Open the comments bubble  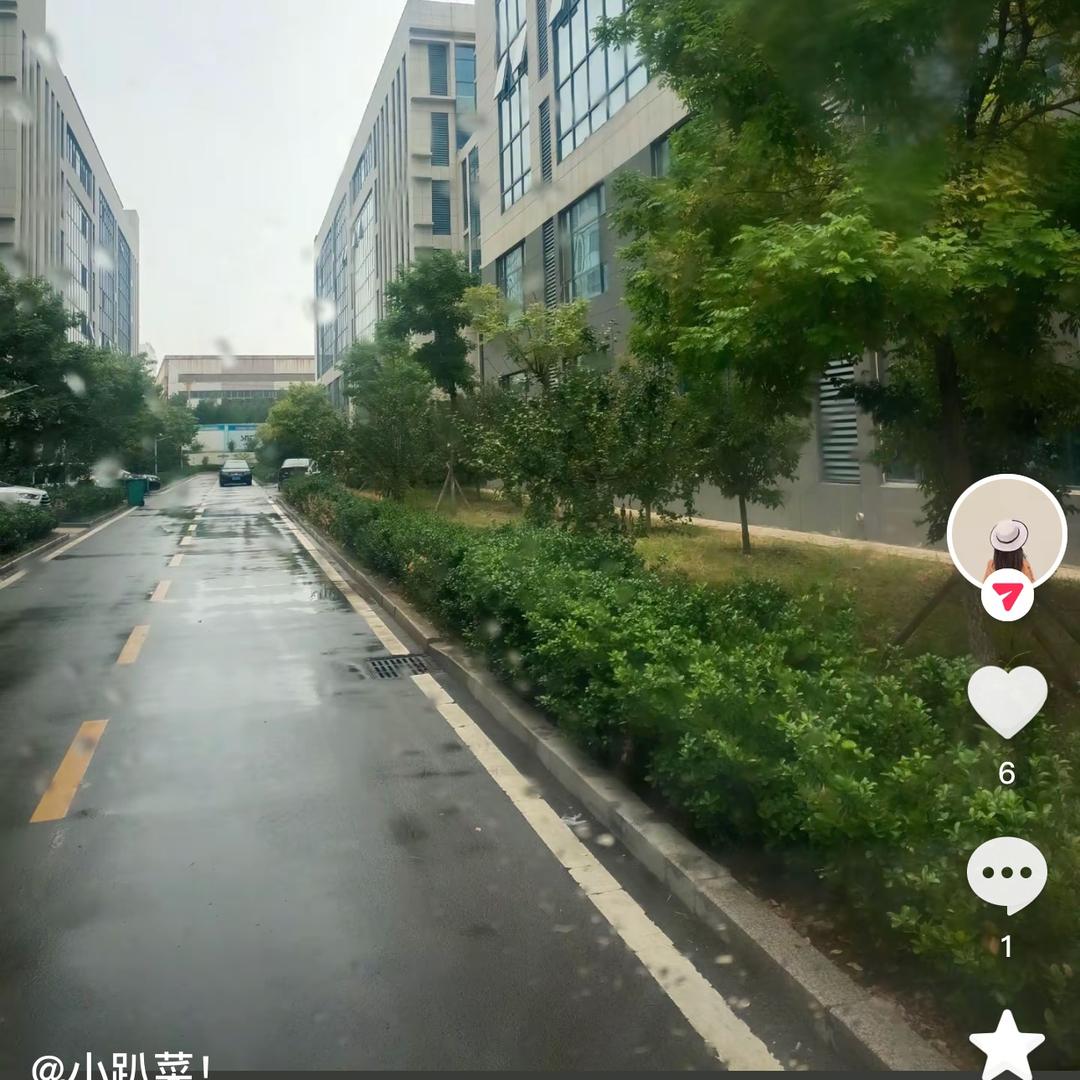click(1007, 874)
